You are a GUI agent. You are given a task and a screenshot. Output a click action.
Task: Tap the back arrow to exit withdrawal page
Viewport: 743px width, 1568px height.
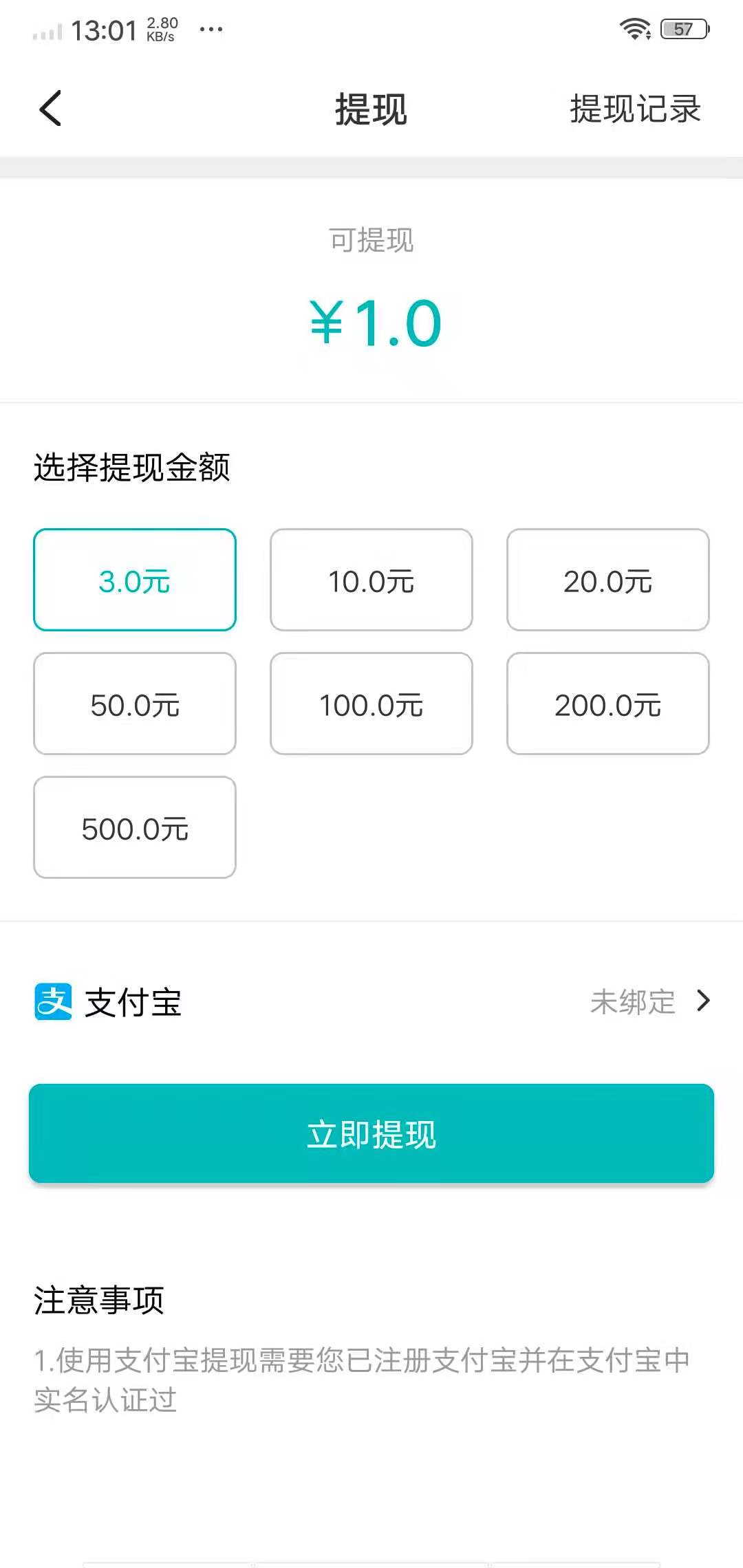[48, 109]
